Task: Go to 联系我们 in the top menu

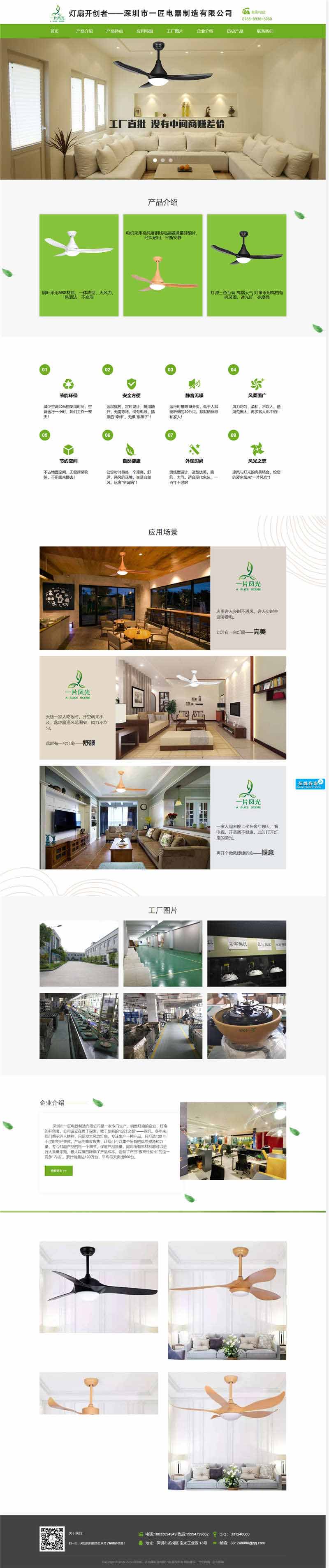Action: (265, 31)
